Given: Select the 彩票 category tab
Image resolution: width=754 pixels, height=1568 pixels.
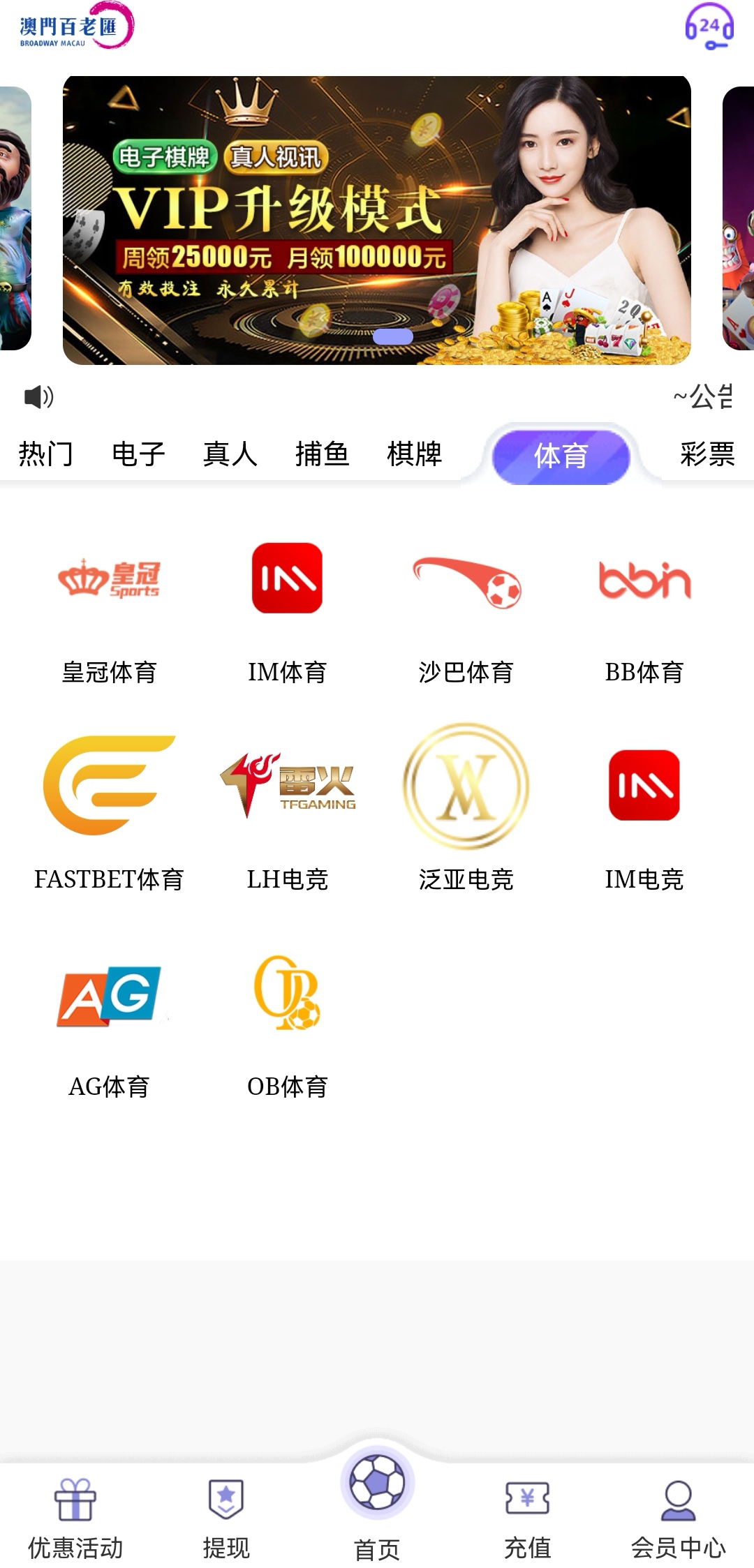Looking at the screenshot, I should (x=707, y=454).
